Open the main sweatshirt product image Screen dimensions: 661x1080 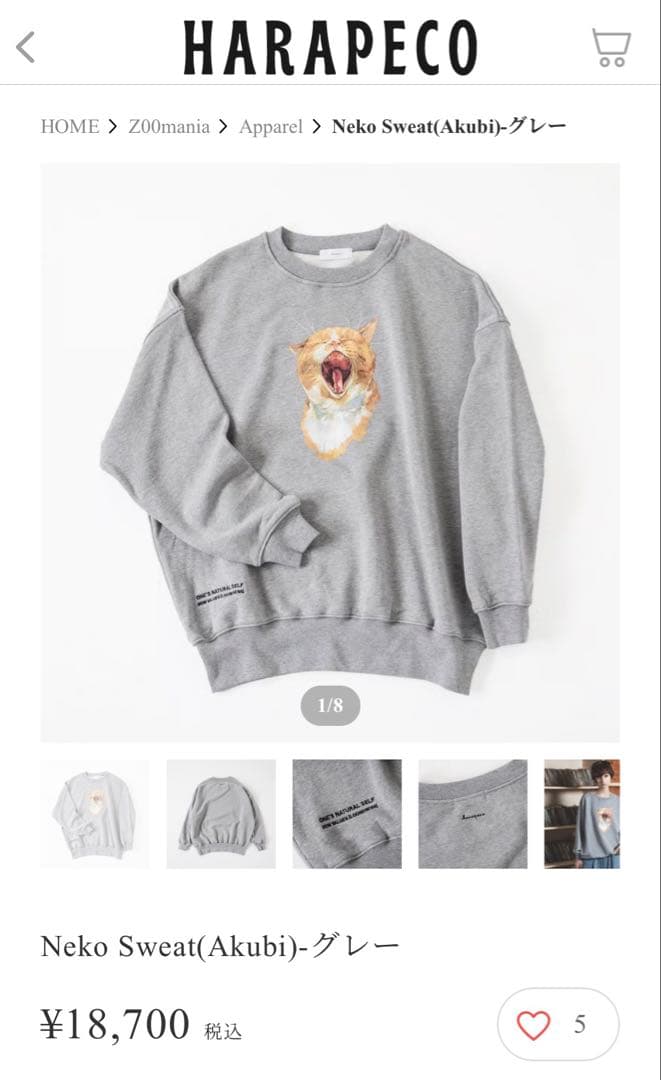330,452
